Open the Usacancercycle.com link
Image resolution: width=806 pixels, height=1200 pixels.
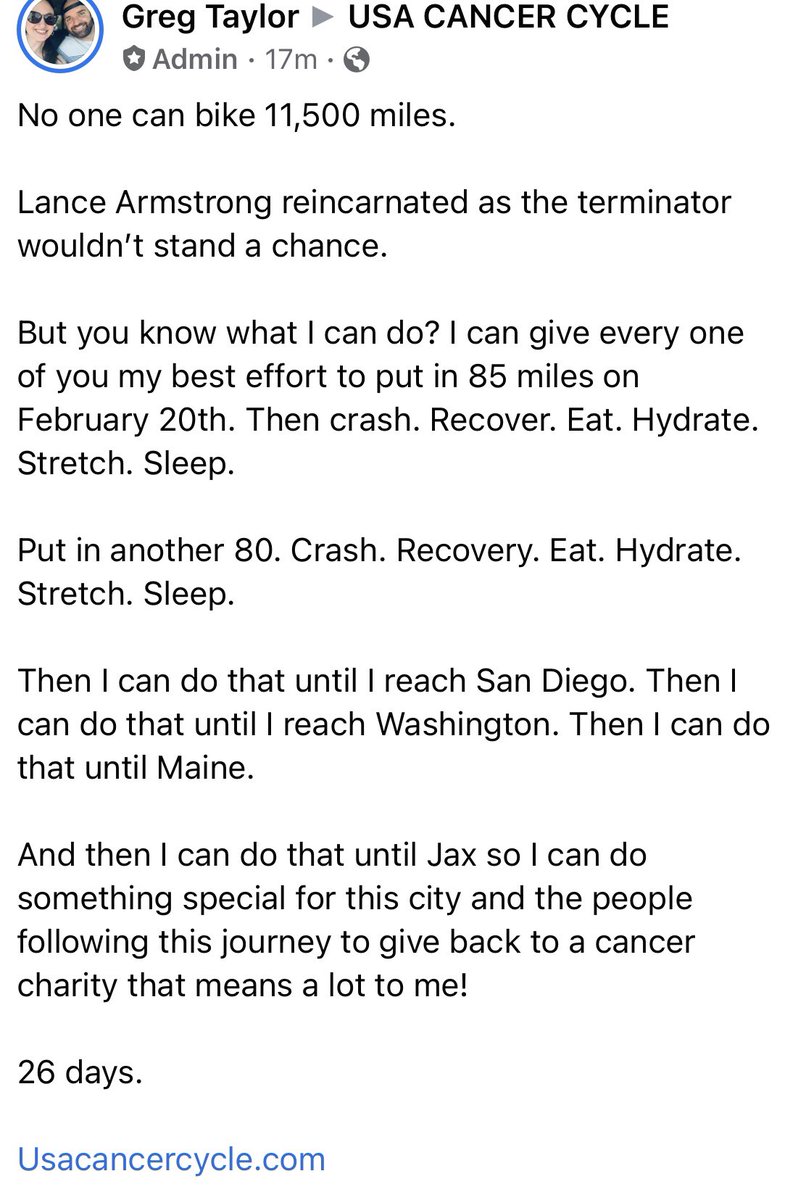(172, 1159)
